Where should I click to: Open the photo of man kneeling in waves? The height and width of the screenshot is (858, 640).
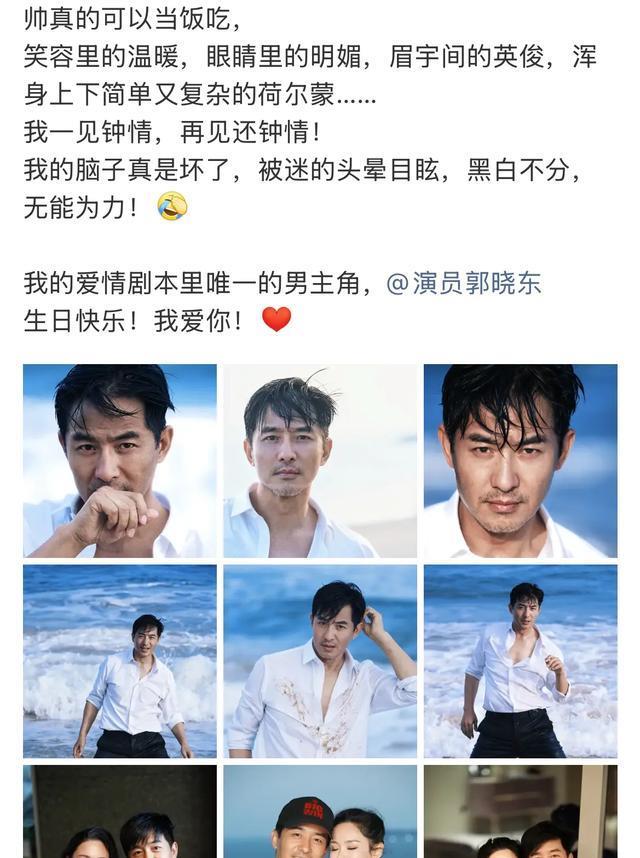pos(120,661)
